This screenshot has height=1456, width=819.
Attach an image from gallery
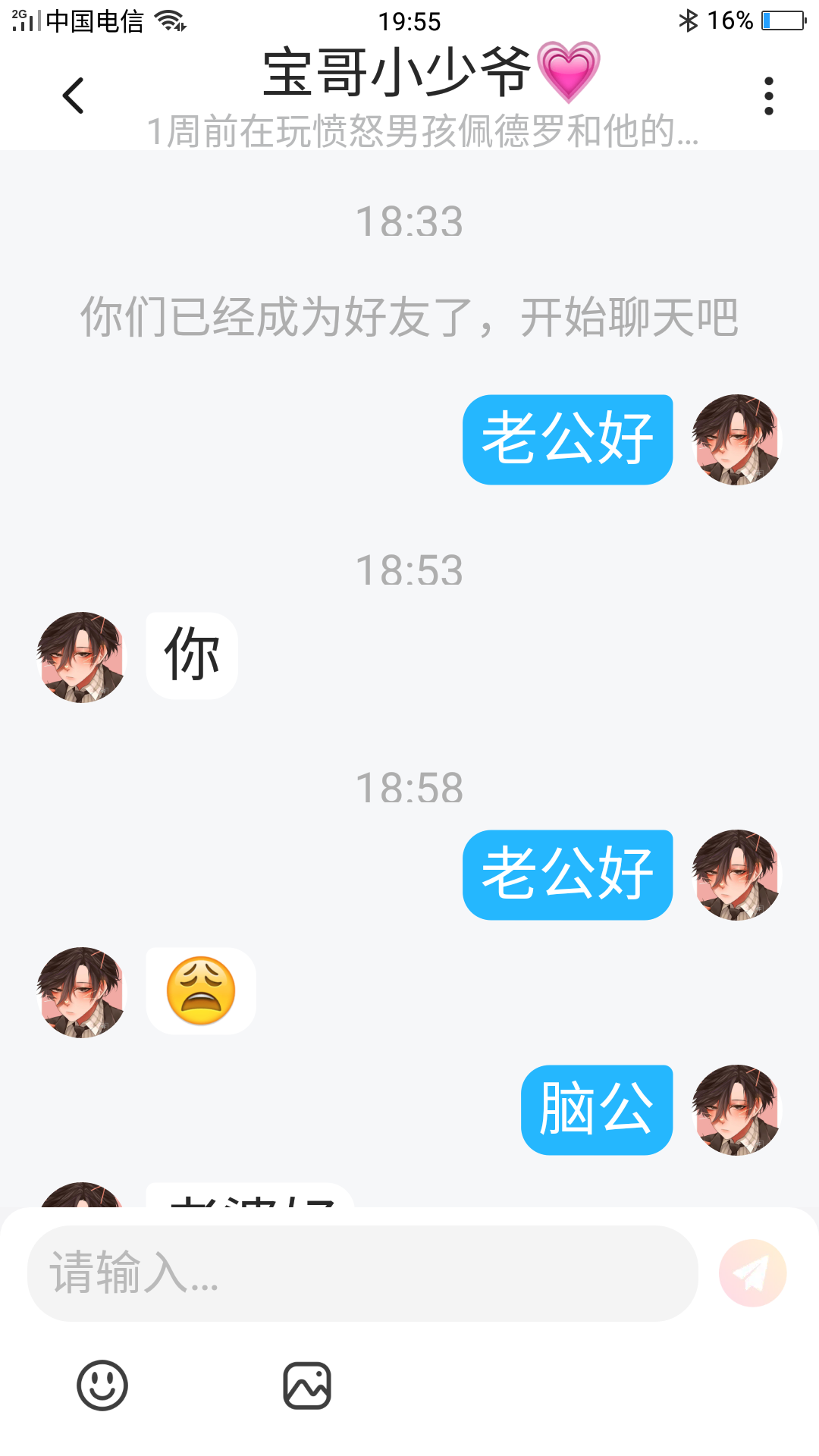coord(307,1385)
